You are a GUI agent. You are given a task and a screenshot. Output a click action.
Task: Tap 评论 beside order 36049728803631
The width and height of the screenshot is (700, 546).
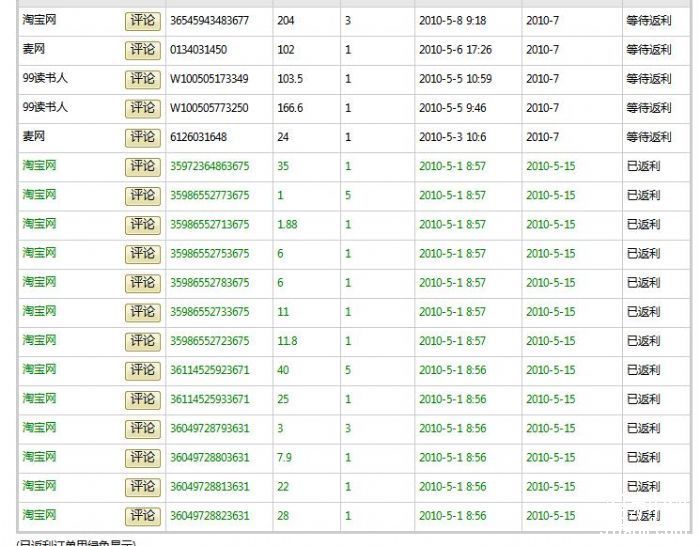(142, 457)
